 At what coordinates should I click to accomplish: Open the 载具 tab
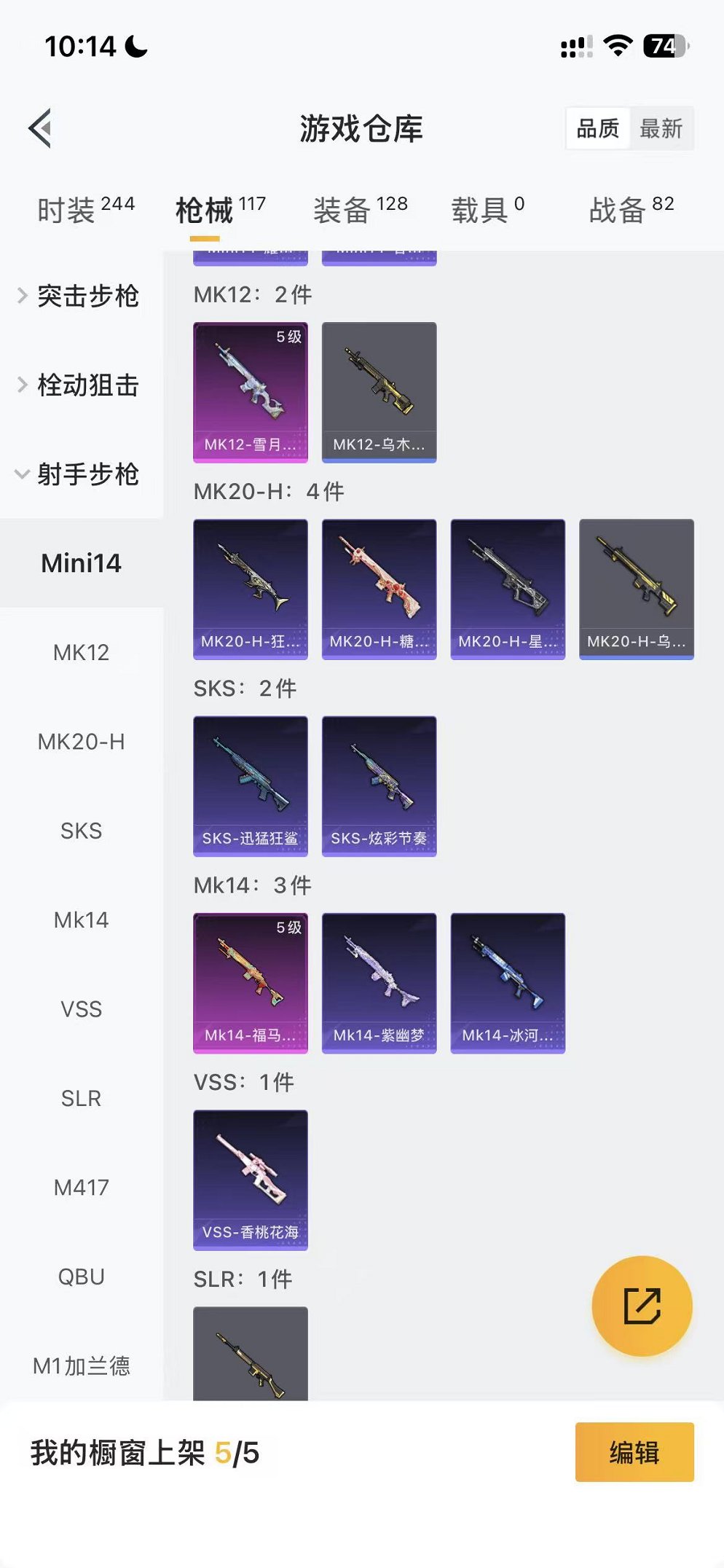487,210
